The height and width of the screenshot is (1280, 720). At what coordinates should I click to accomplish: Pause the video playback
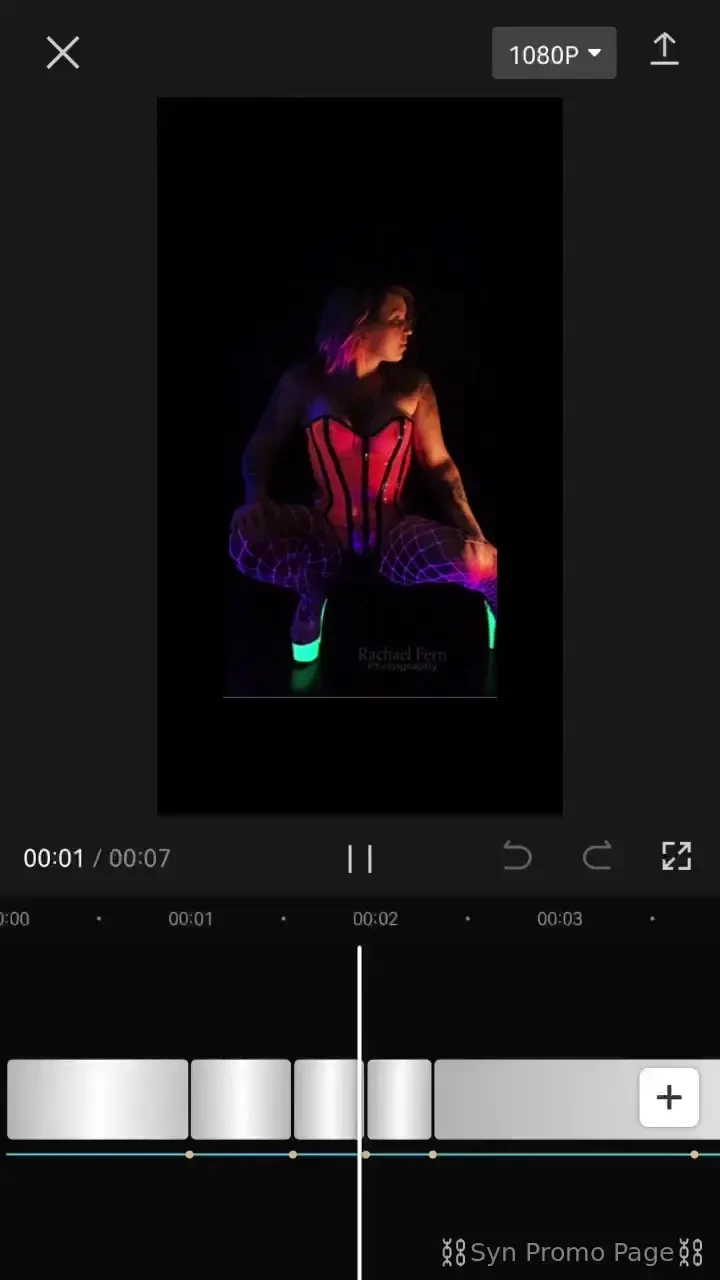(x=360, y=858)
